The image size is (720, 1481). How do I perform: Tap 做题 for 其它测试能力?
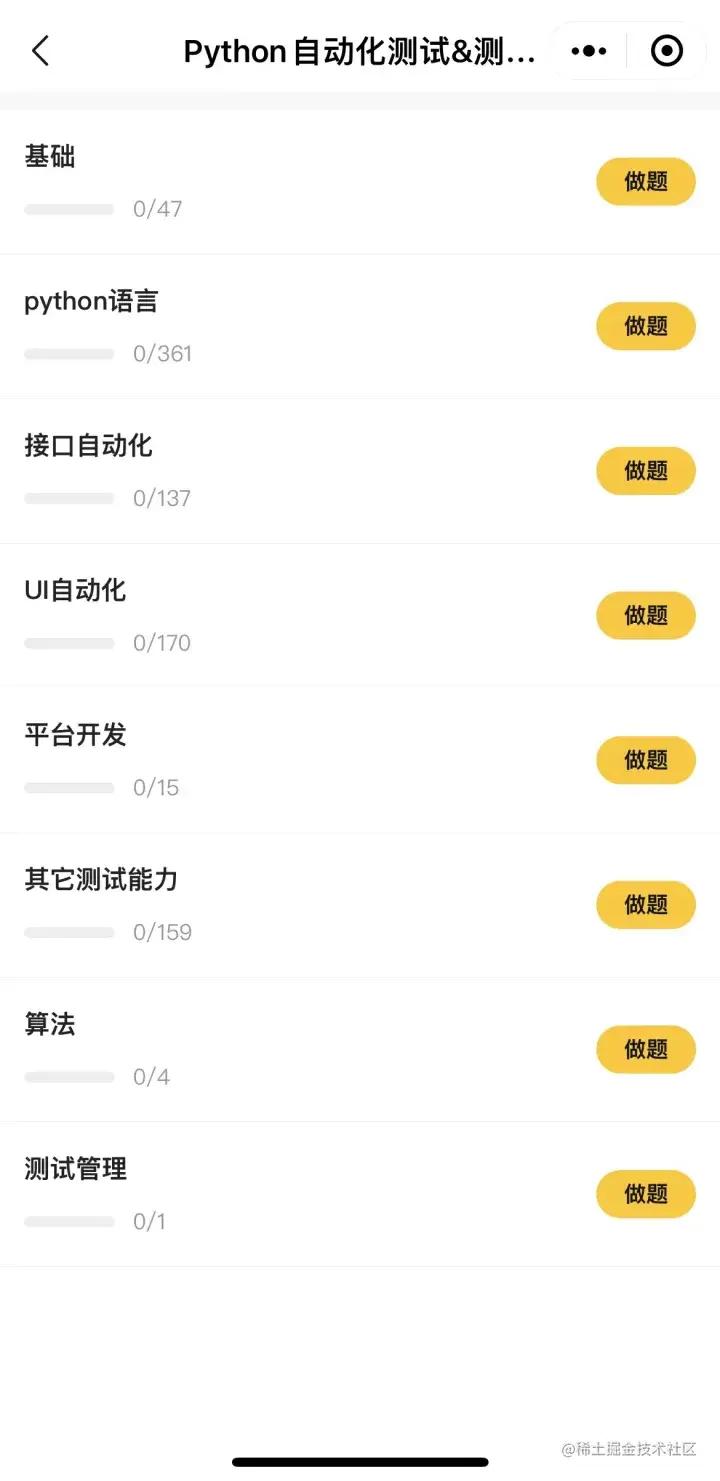pos(646,905)
